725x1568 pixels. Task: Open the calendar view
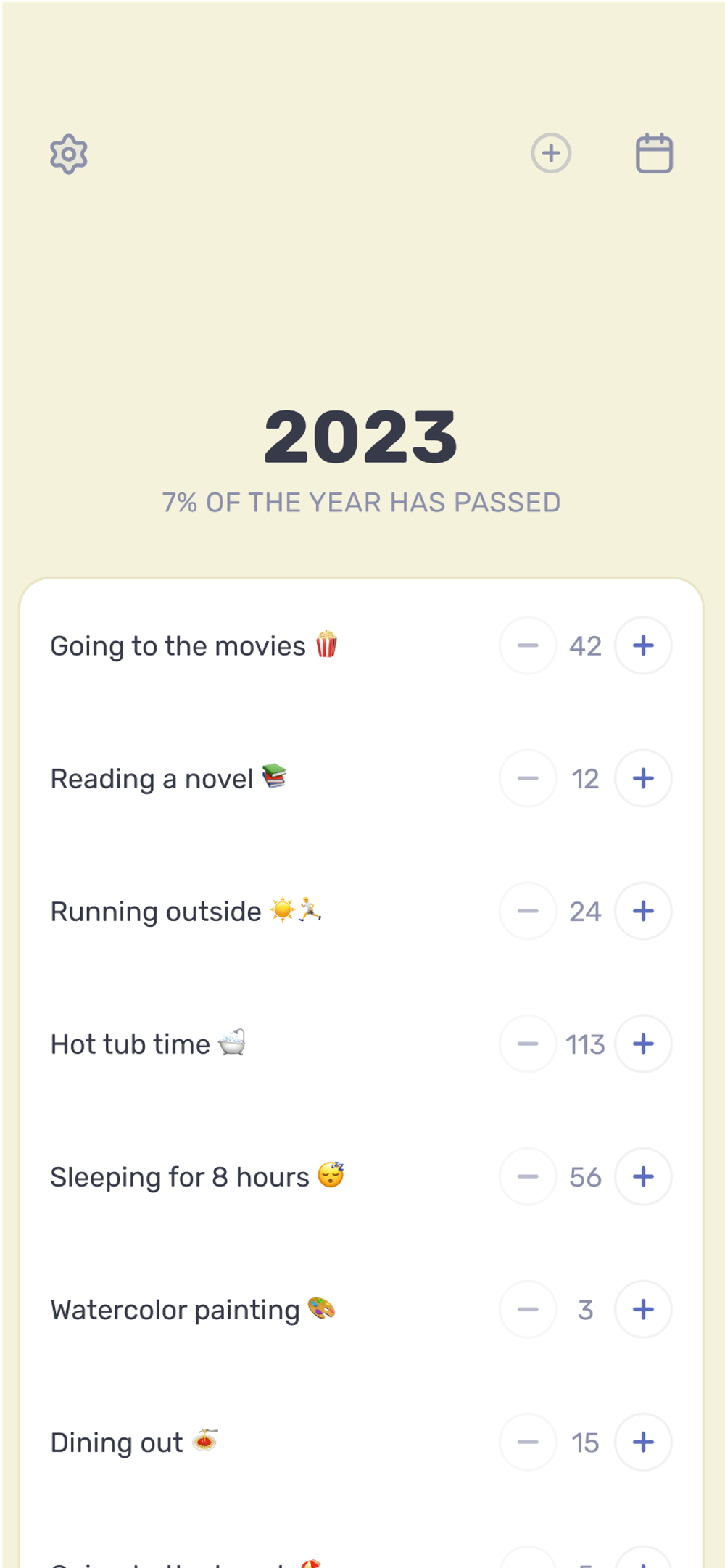pyautogui.click(x=654, y=153)
